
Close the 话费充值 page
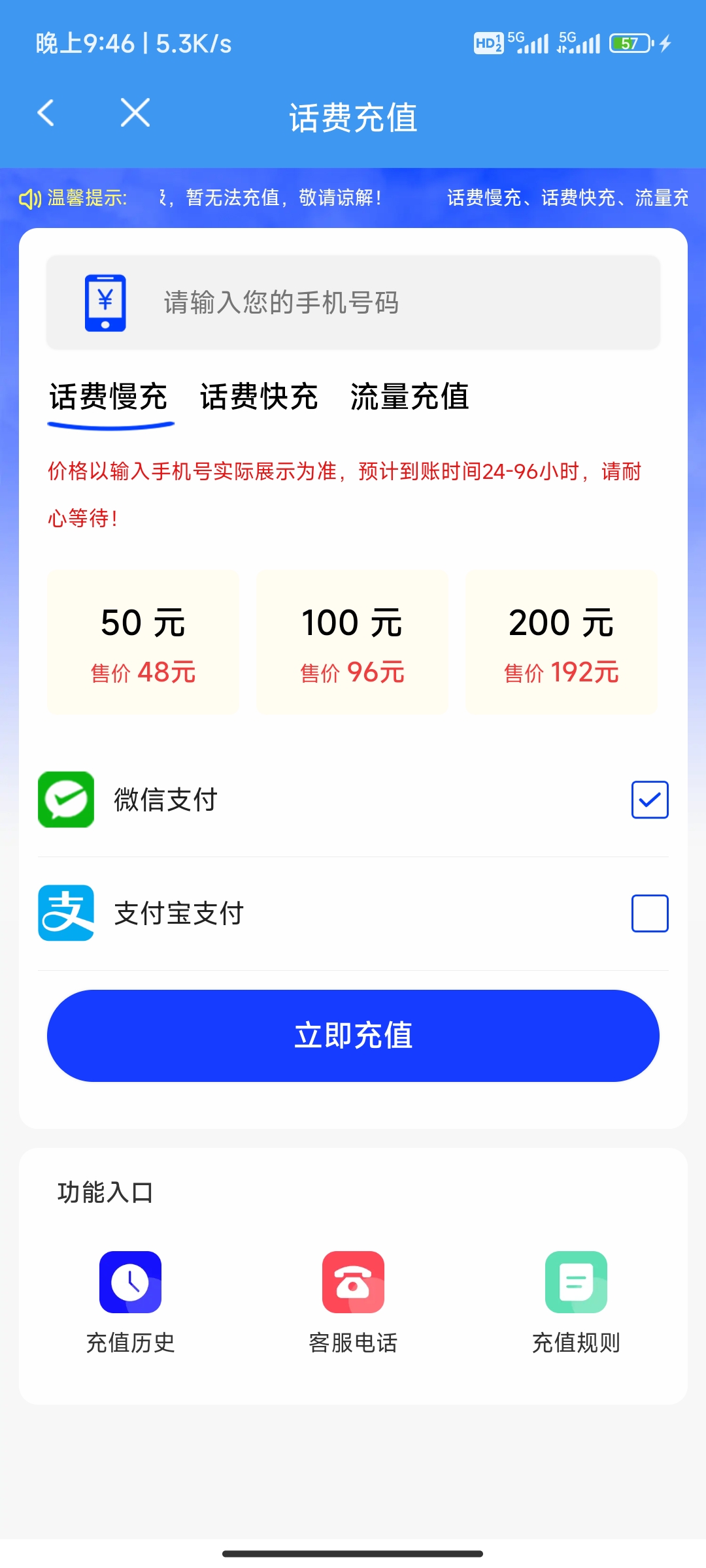coord(135,113)
